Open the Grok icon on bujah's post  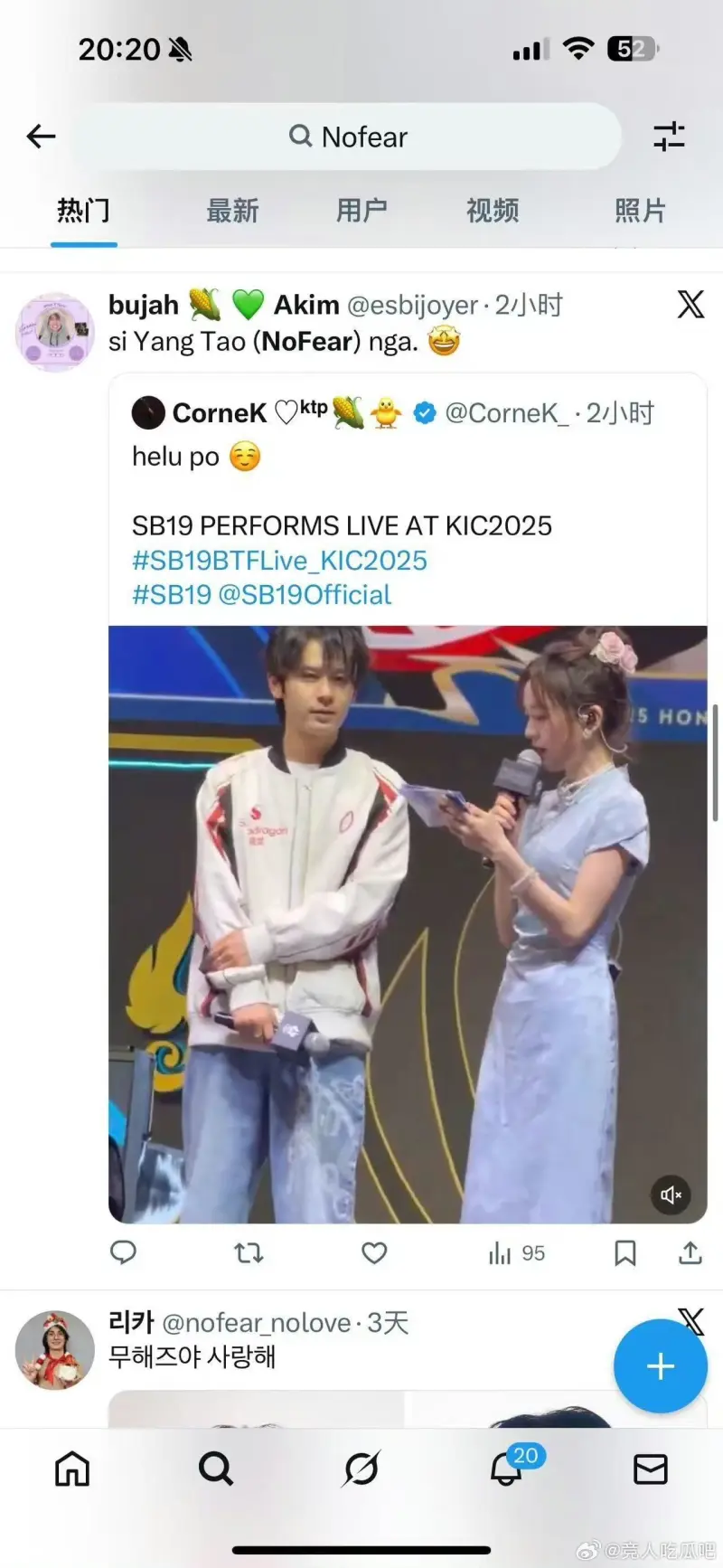690,304
